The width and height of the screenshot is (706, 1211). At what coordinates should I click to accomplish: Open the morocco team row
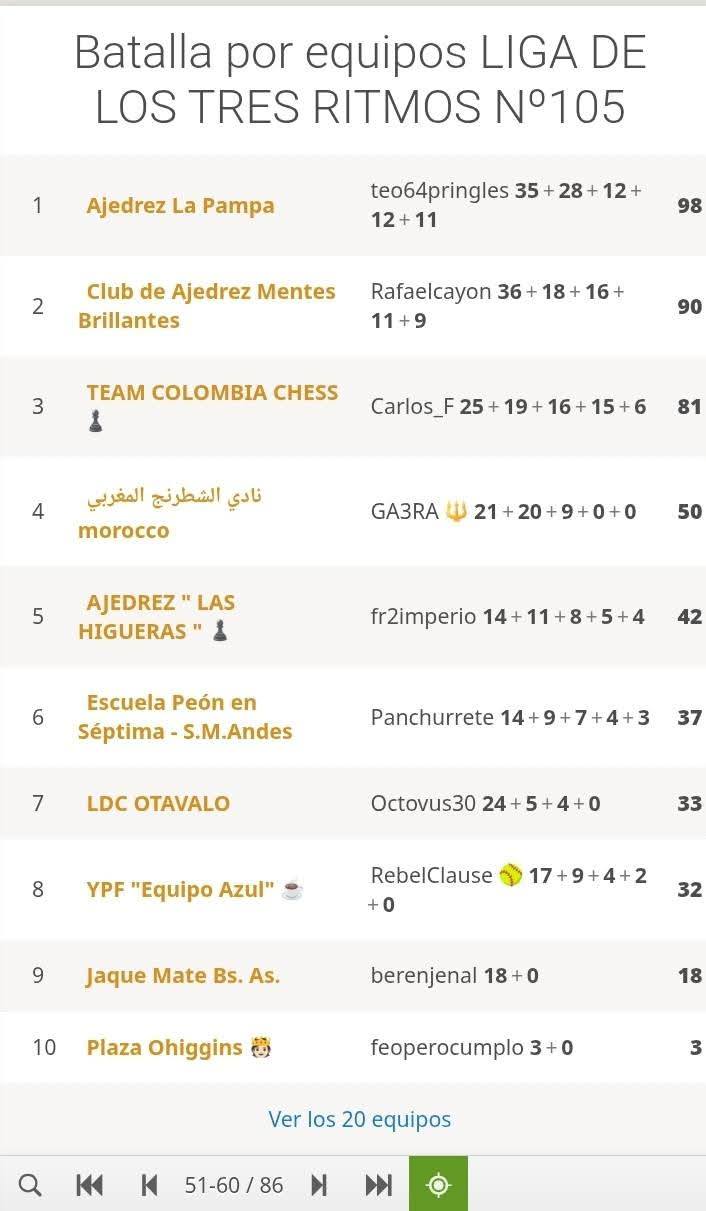pyautogui.click(x=170, y=512)
